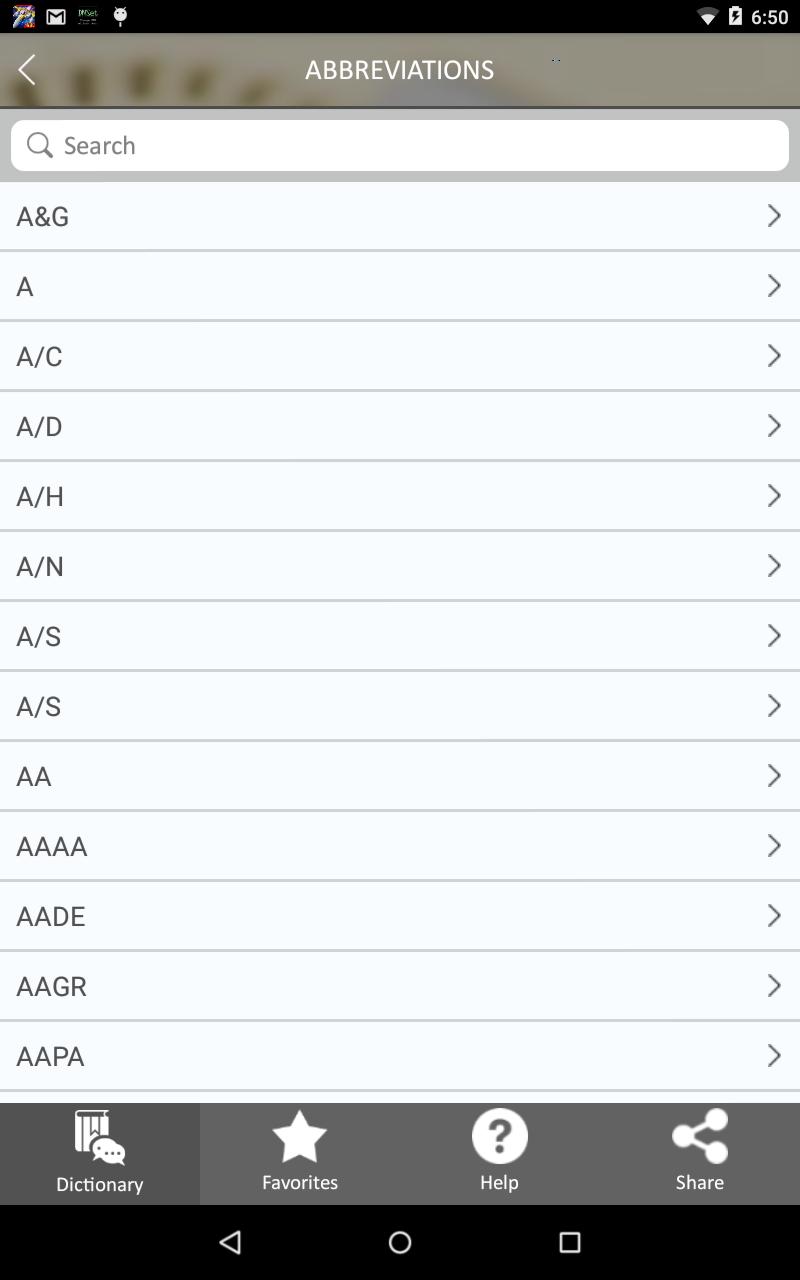This screenshot has width=800, height=1280.
Task: Select the AADE entry
Action: (400, 916)
